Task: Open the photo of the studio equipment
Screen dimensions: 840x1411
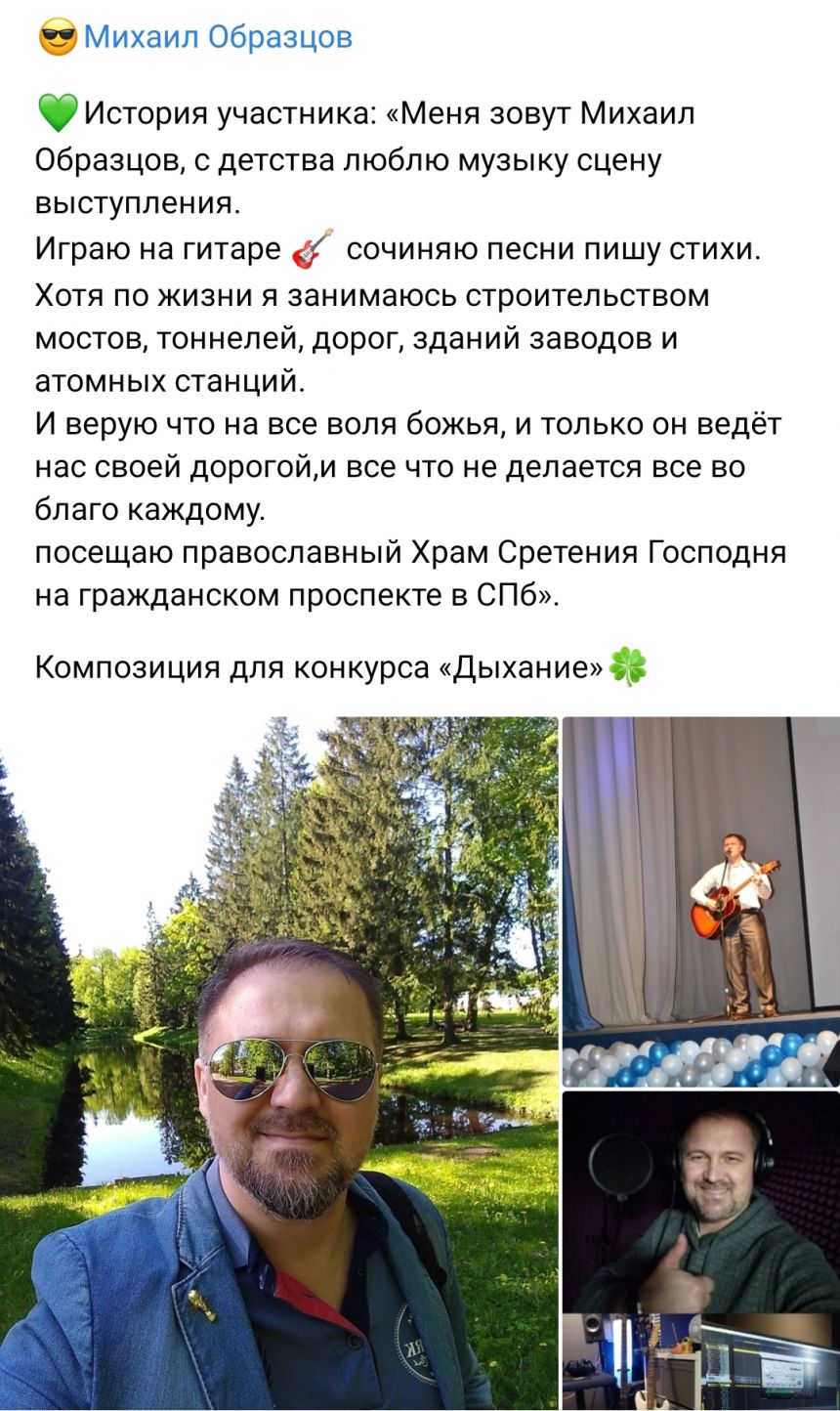Action: coord(701,1362)
